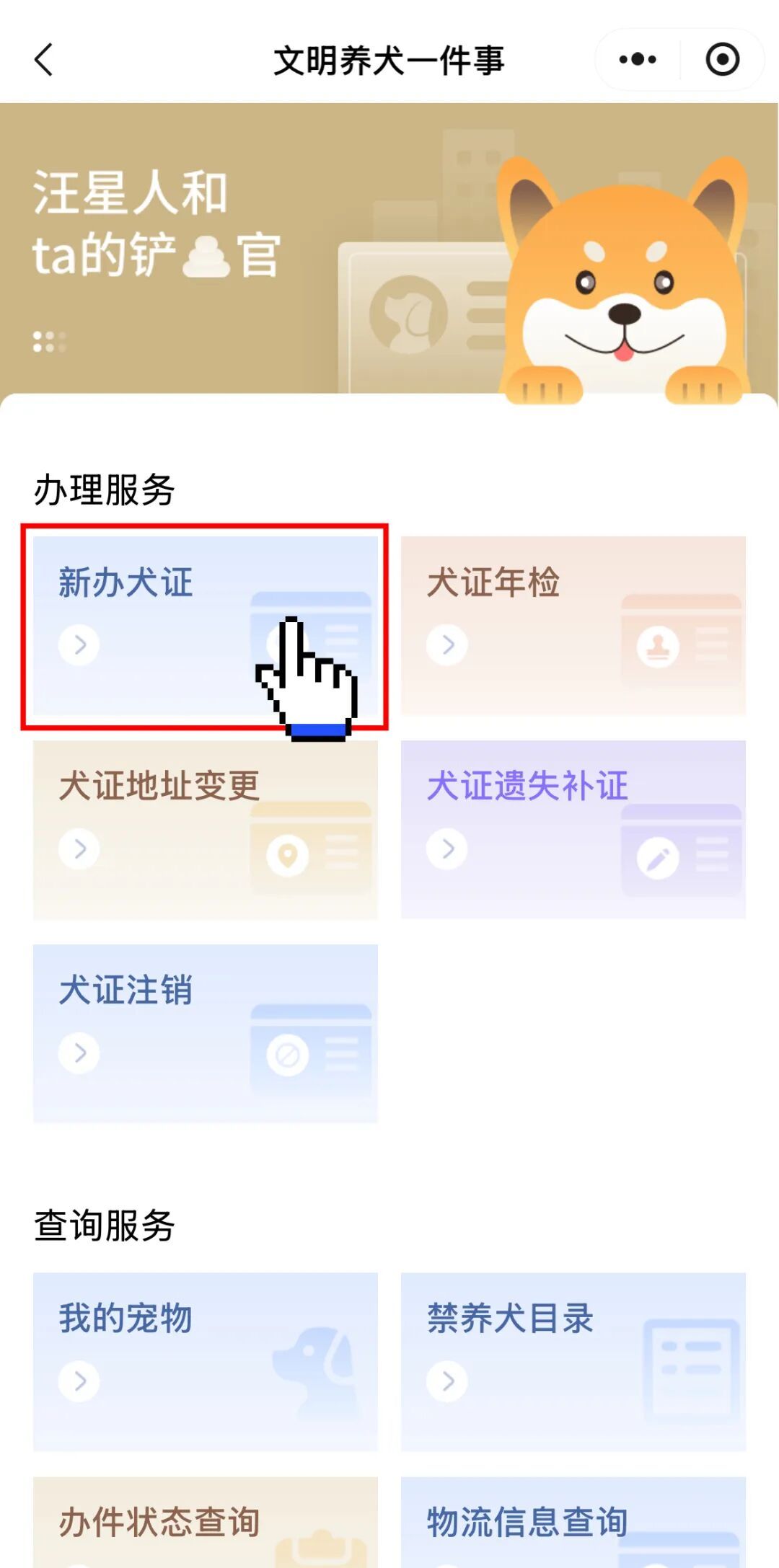Open 禁养犬目录 card
The width and height of the screenshot is (779, 1568).
pyautogui.click(x=573, y=1361)
